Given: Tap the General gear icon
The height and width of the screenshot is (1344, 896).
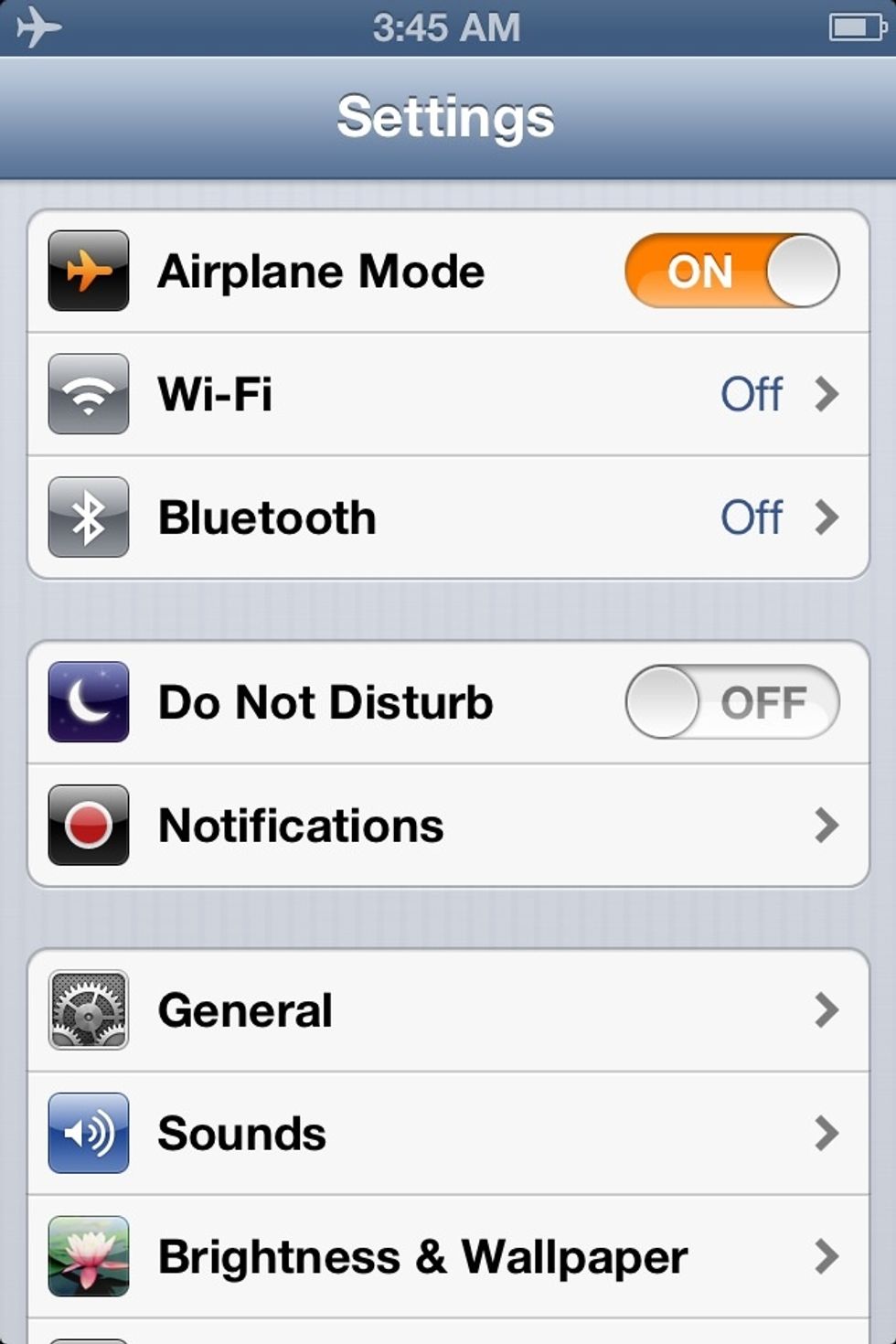Looking at the screenshot, I should (88, 1010).
